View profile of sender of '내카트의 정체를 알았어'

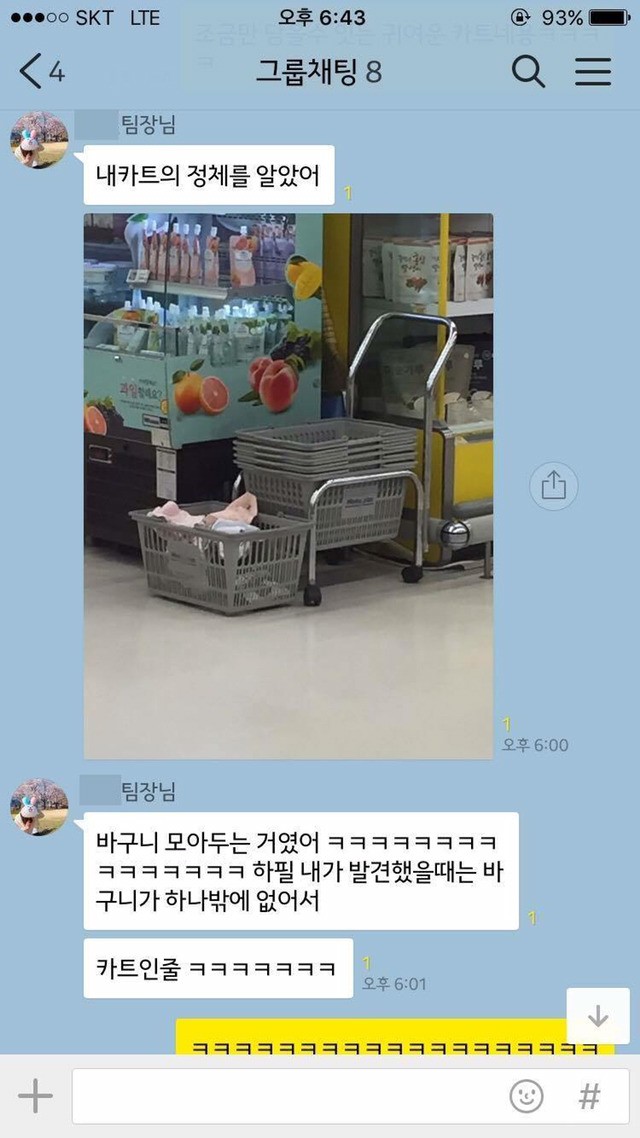[x=39, y=140]
